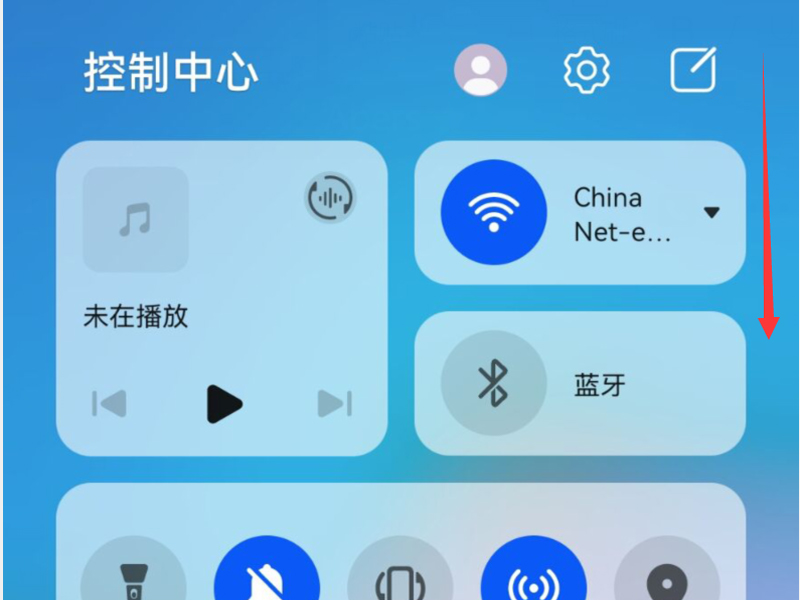Skip to next track
800x600 pixels.
pyautogui.click(x=335, y=404)
